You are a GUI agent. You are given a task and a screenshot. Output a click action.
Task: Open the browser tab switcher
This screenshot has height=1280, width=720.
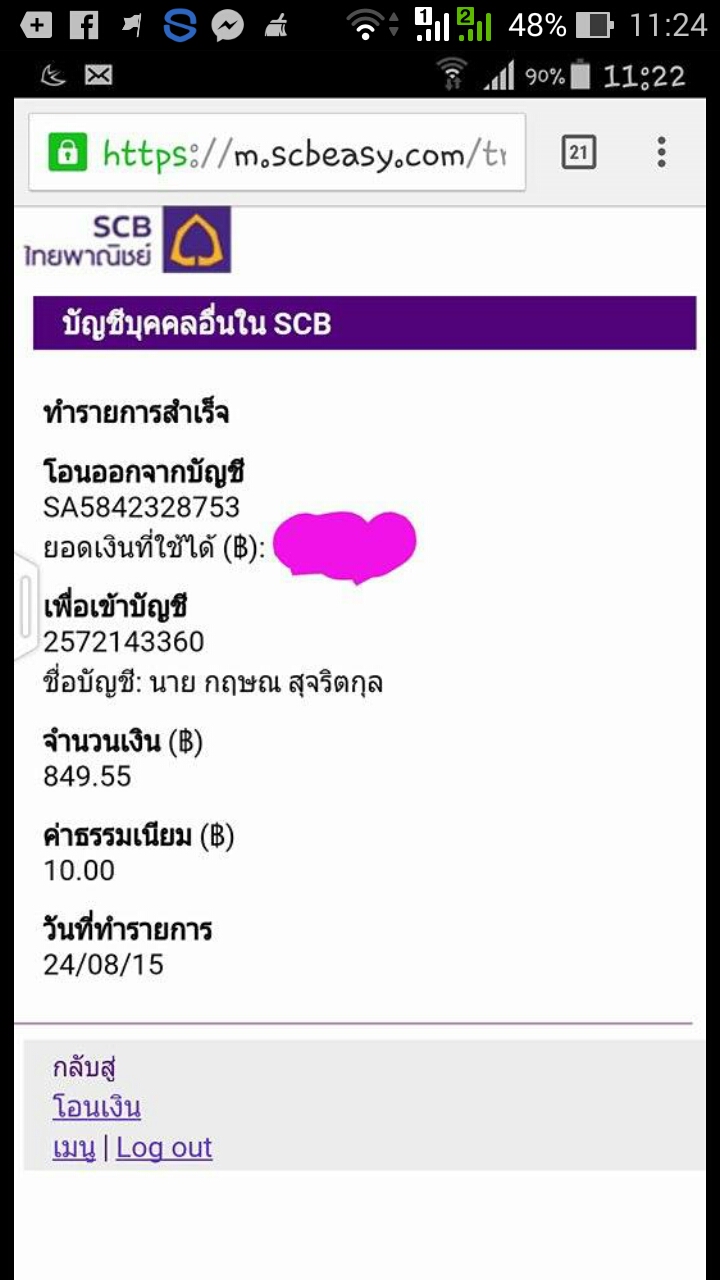tap(579, 153)
